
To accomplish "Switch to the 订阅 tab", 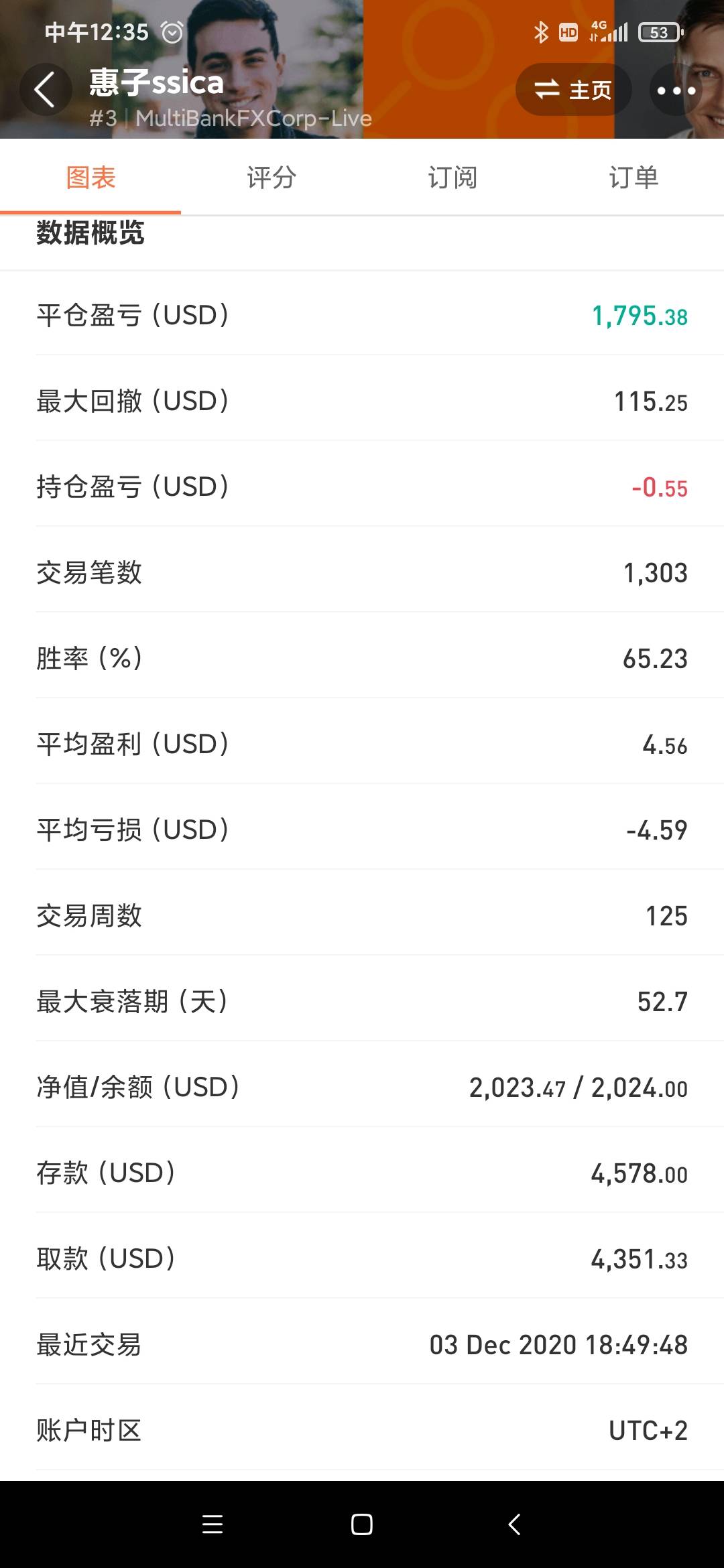I will (x=452, y=178).
